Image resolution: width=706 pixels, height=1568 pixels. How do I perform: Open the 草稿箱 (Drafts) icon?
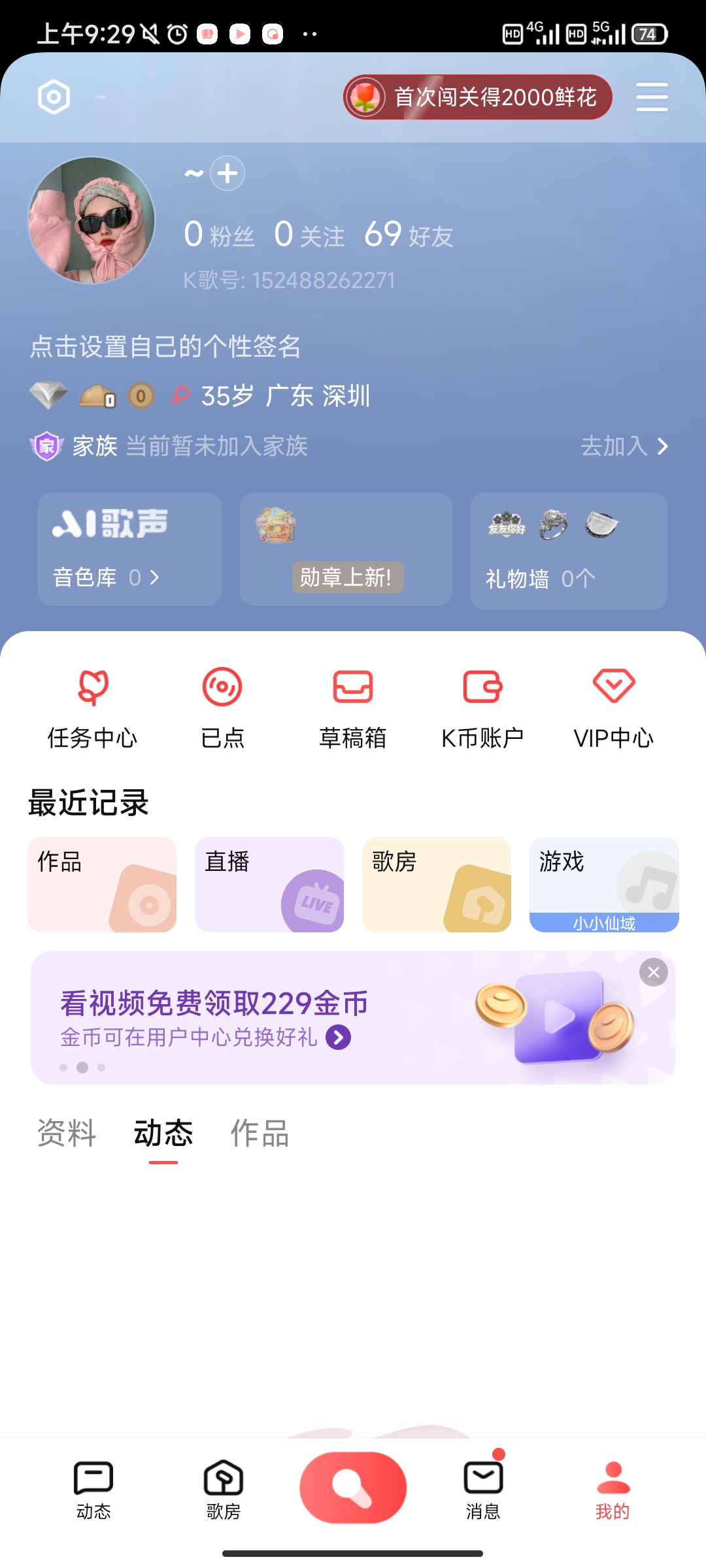click(x=353, y=709)
